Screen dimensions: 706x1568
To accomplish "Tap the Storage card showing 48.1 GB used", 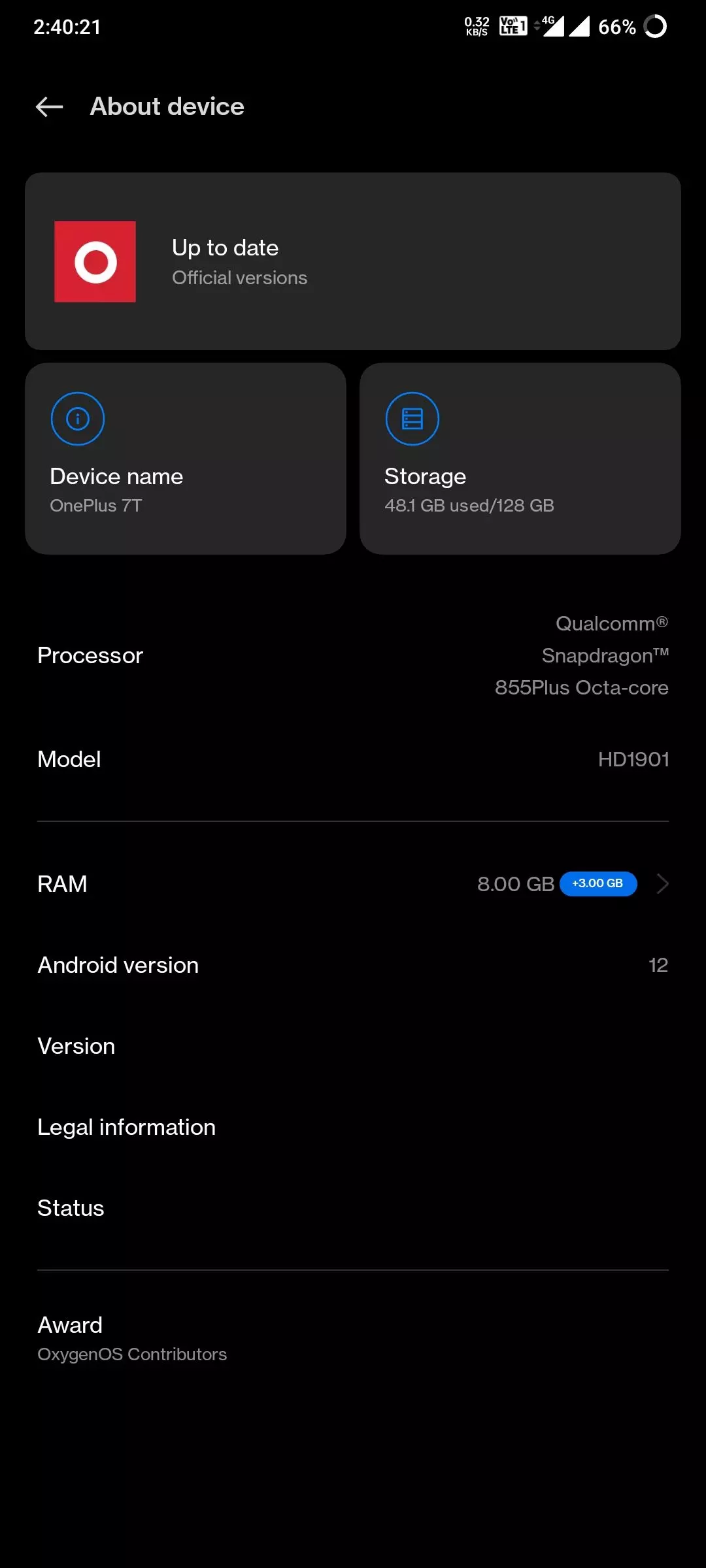I will coord(521,457).
